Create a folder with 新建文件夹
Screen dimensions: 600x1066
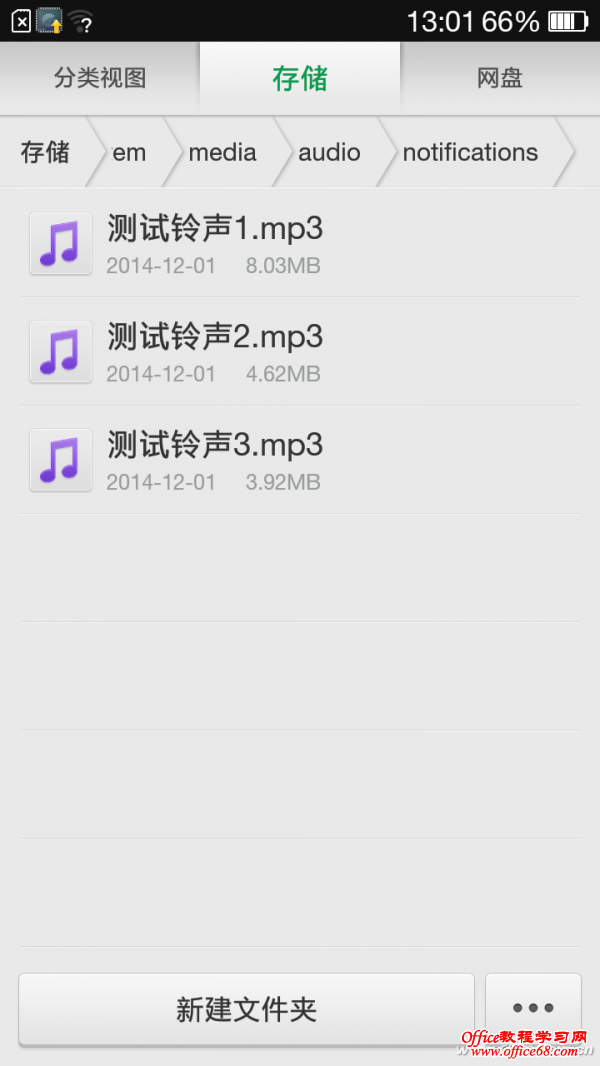coord(246,1009)
